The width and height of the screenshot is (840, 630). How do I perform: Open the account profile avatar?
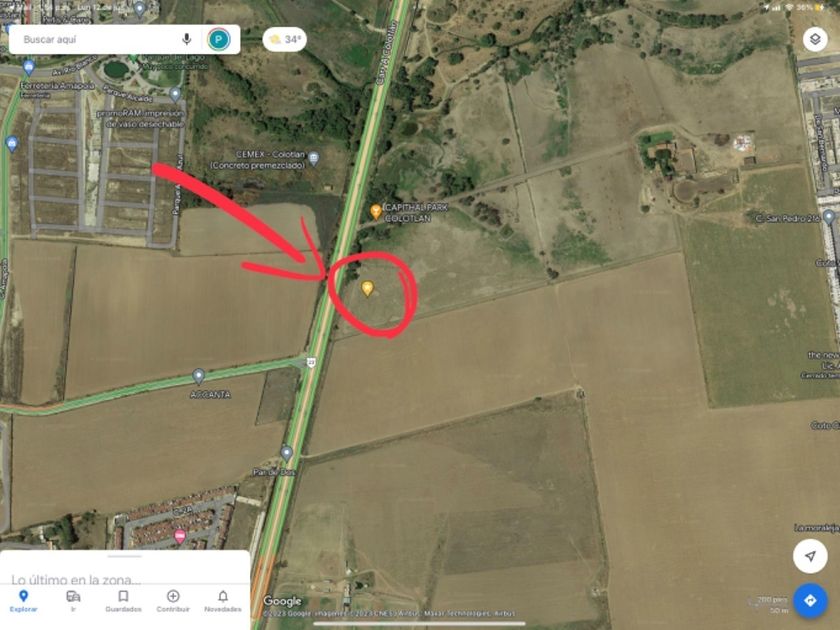tap(219, 39)
